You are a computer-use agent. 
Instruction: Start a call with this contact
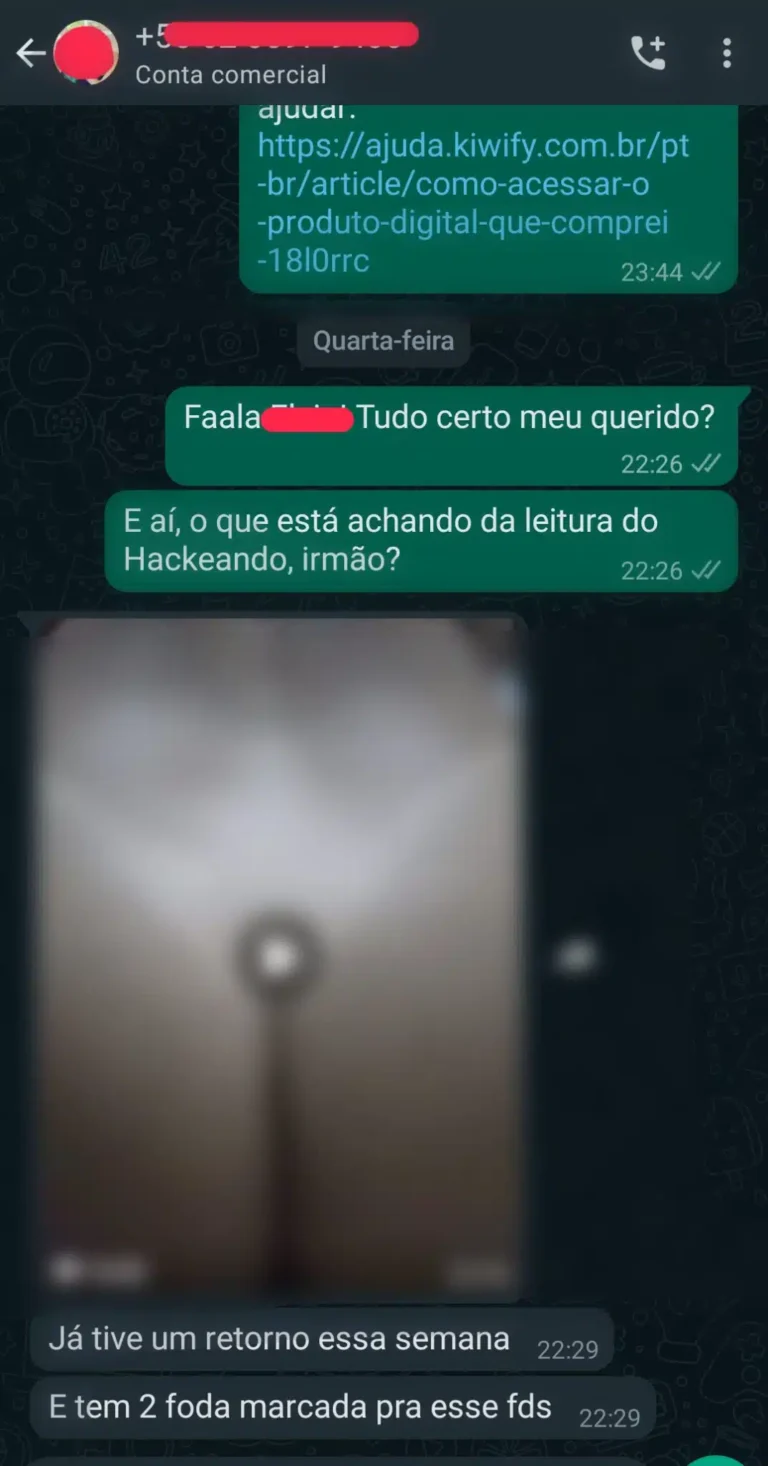tap(648, 53)
